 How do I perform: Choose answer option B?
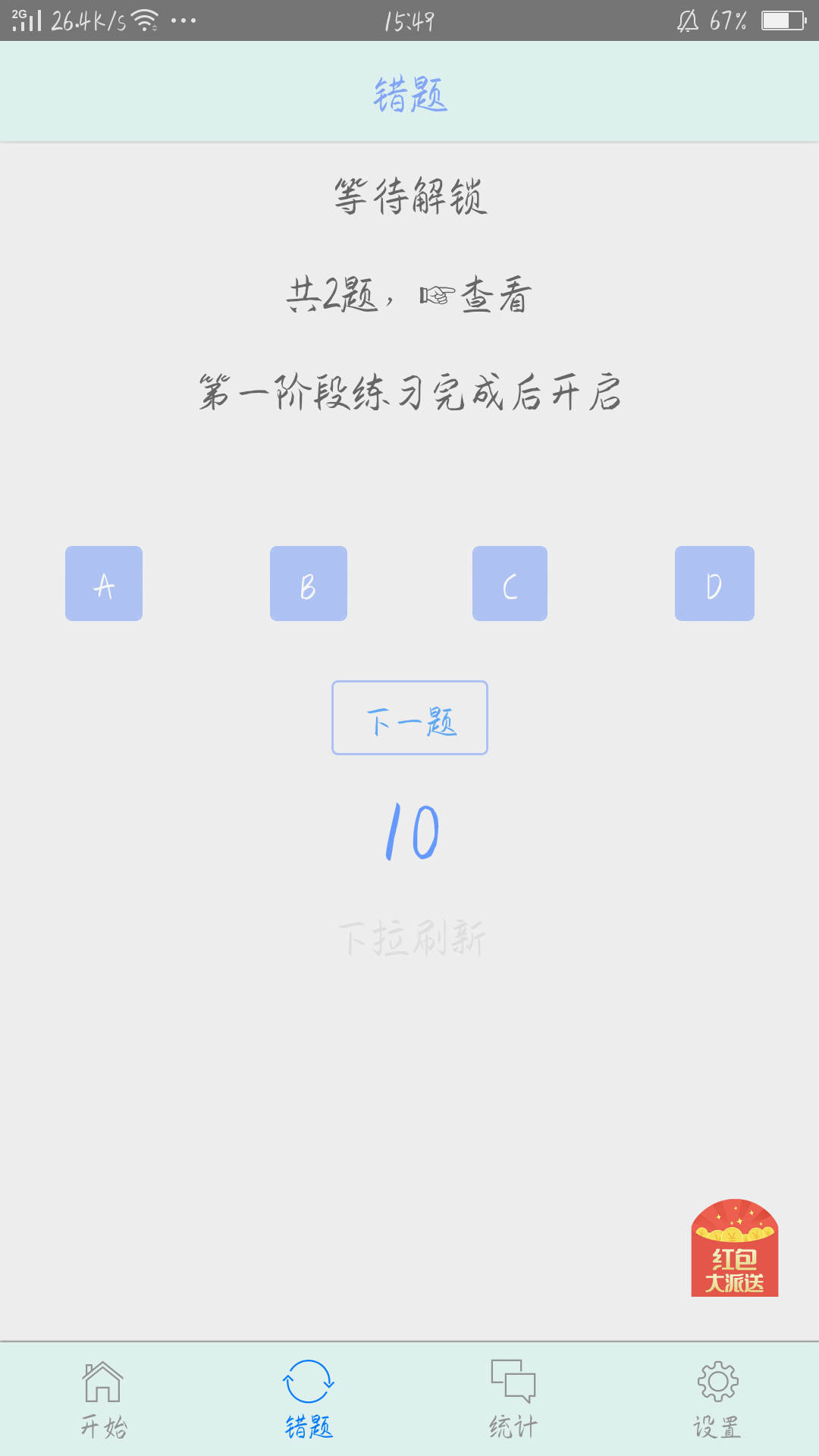[x=309, y=583]
